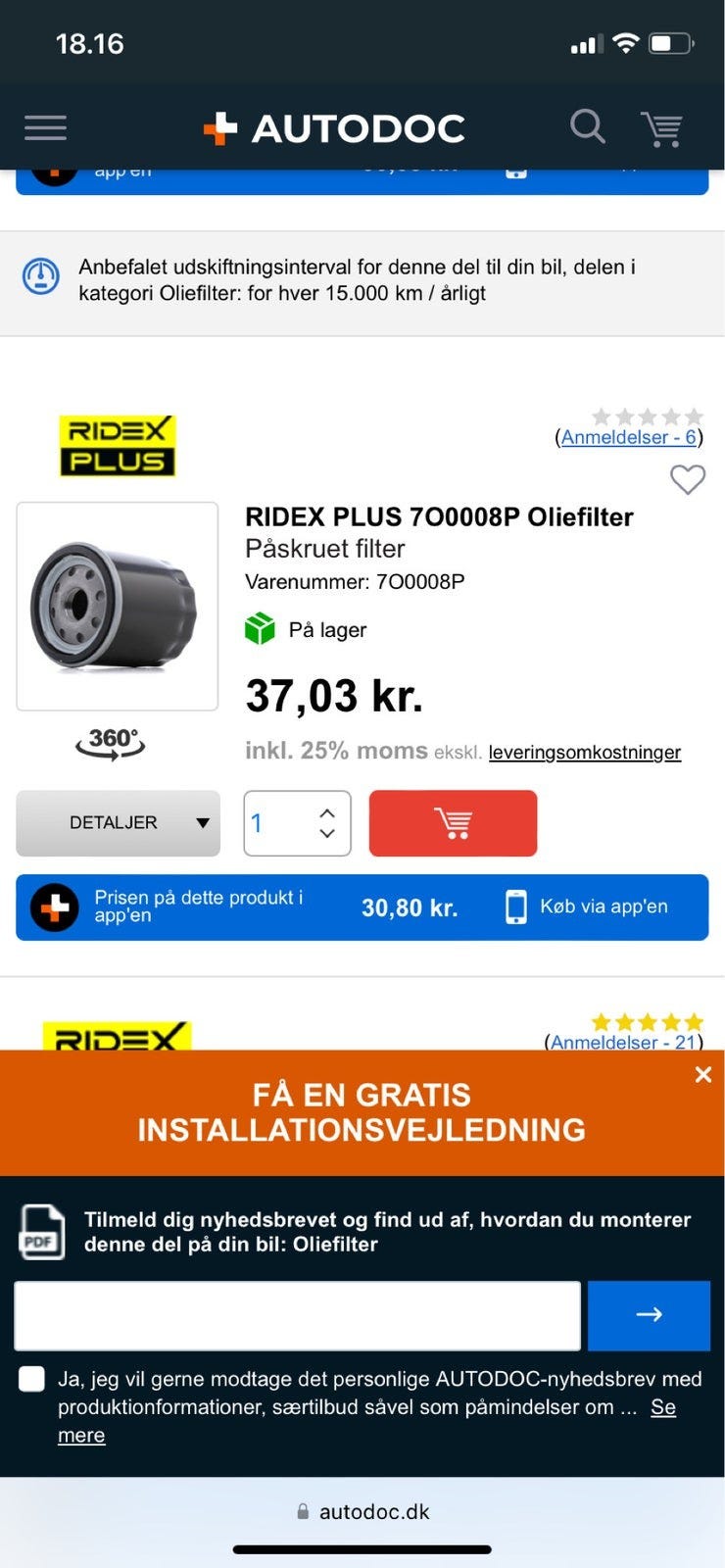Open the search icon
This screenshot has height=1568, width=725.
[587, 127]
